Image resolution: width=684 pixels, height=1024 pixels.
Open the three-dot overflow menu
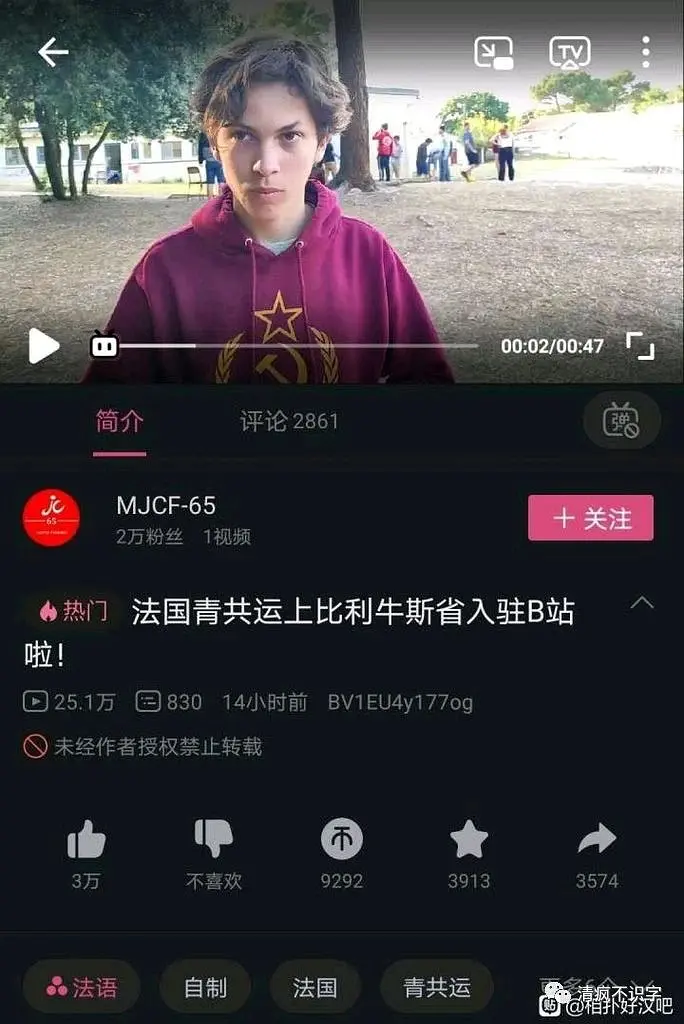(x=645, y=52)
